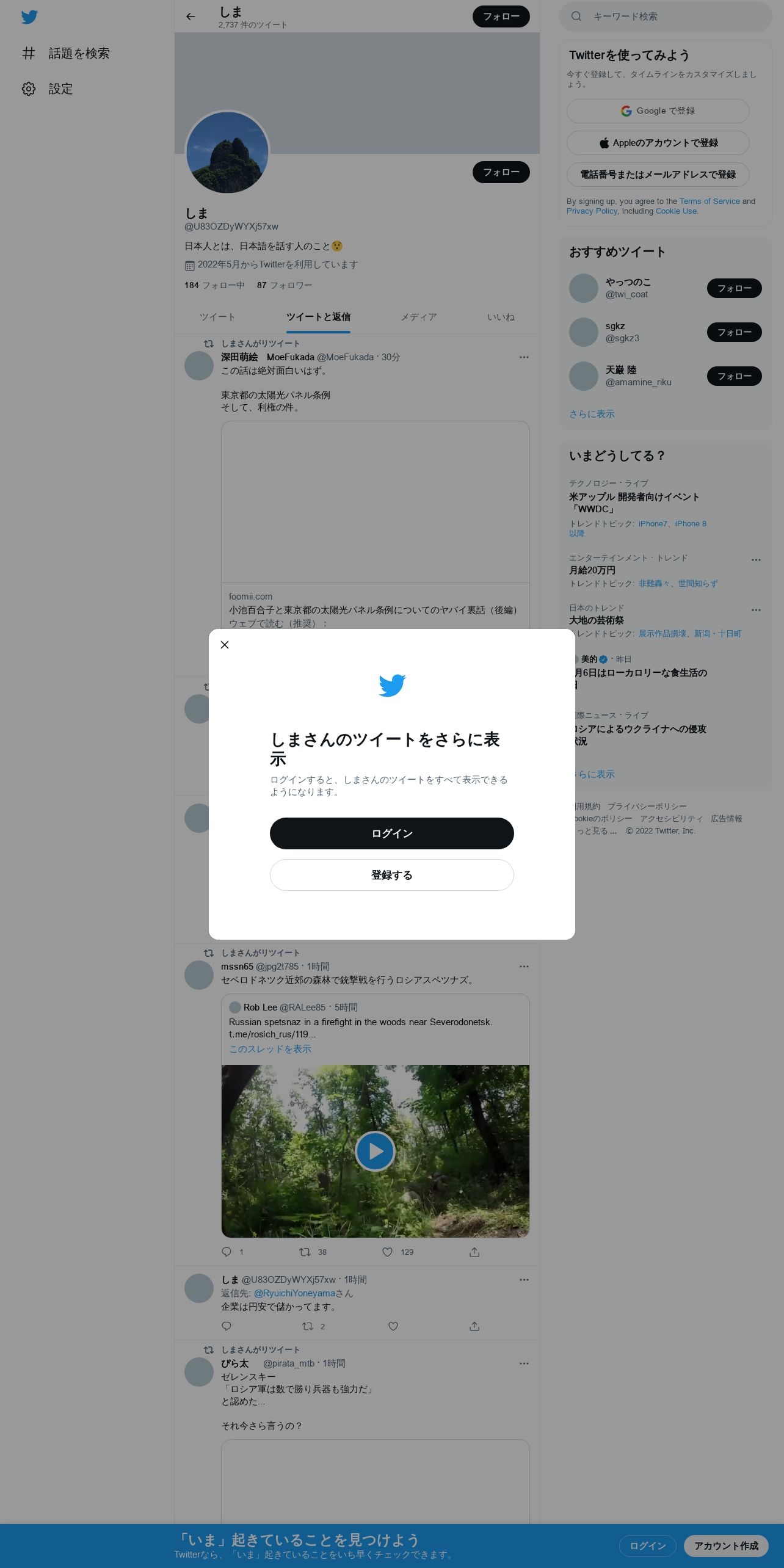Image resolution: width=784 pixels, height=1568 pixels.
Task: Open more options on 深田萌絵's tweet
Action: point(524,357)
